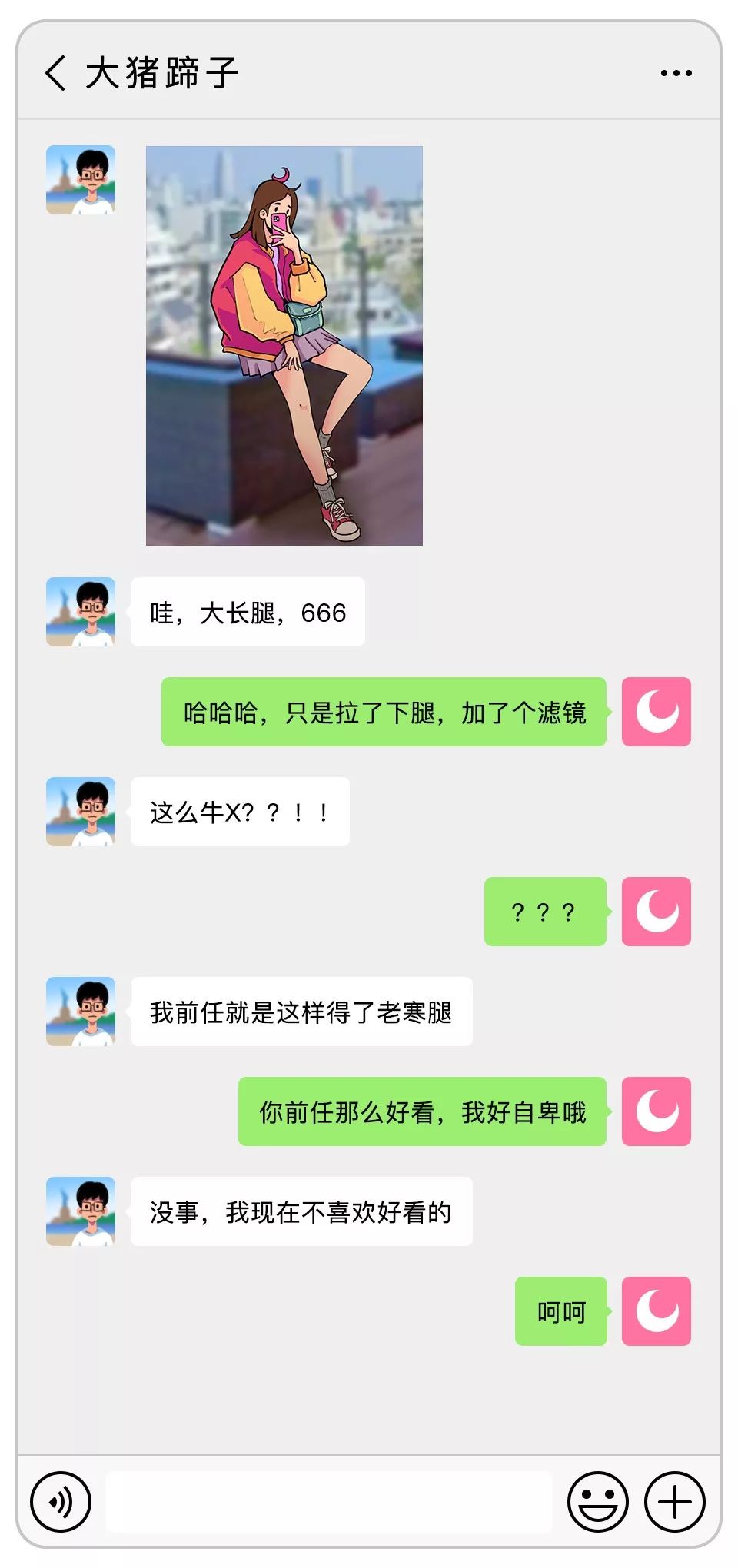Click the message 哇，大长腿，666

(246, 611)
